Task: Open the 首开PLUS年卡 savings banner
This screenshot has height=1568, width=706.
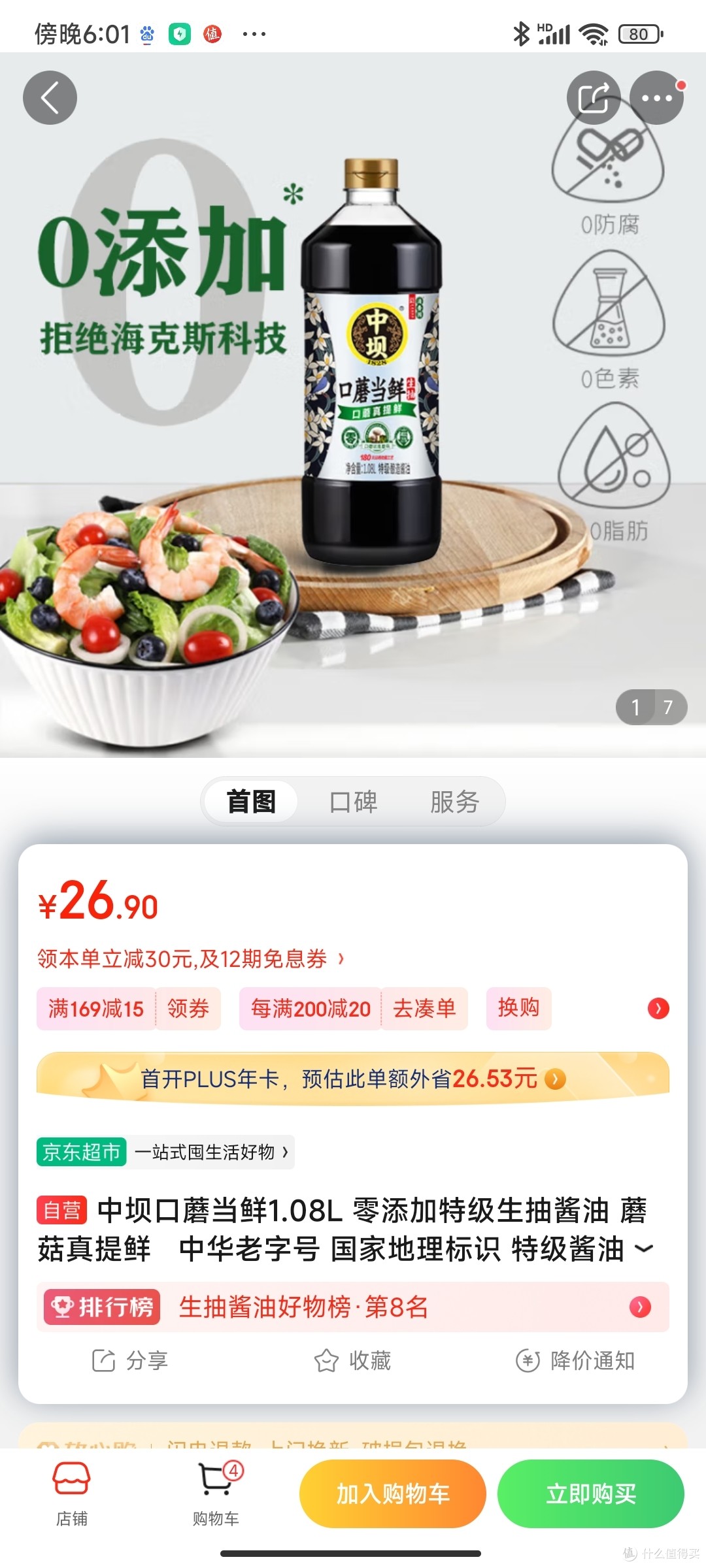Action: [353, 1079]
